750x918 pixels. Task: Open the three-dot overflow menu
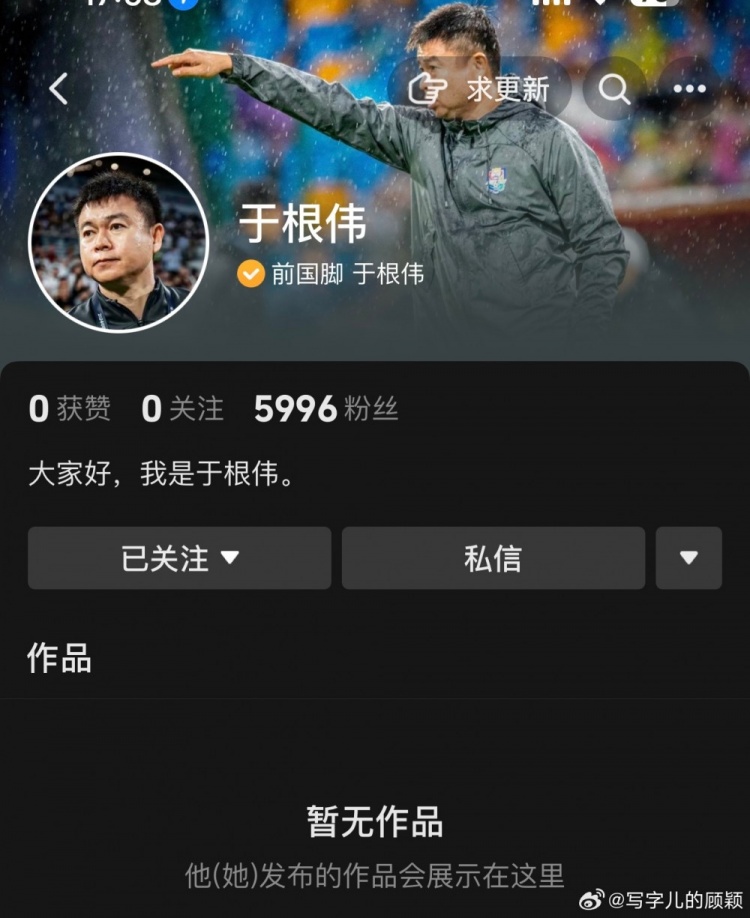point(690,89)
